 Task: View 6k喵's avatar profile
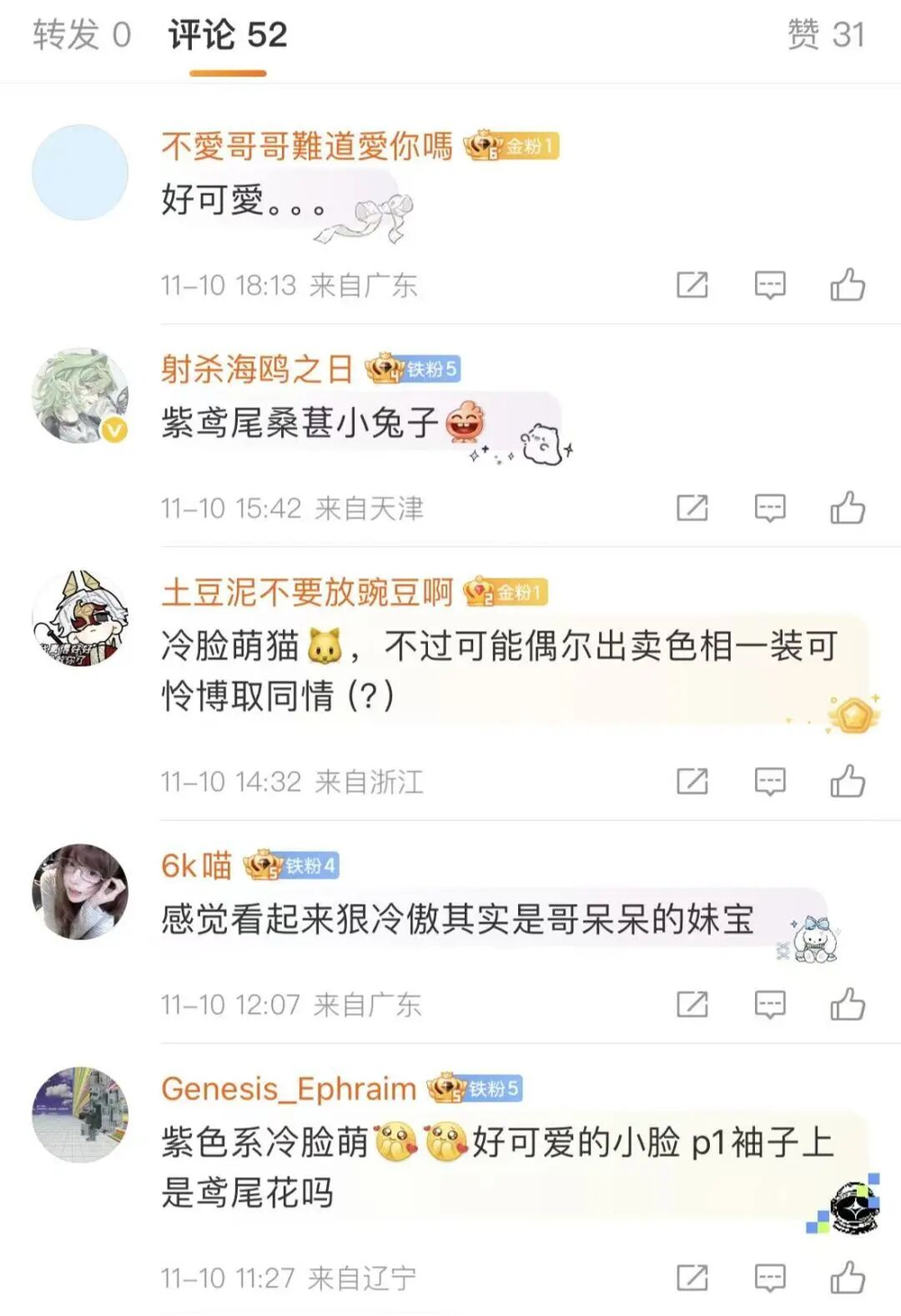click(x=80, y=892)
